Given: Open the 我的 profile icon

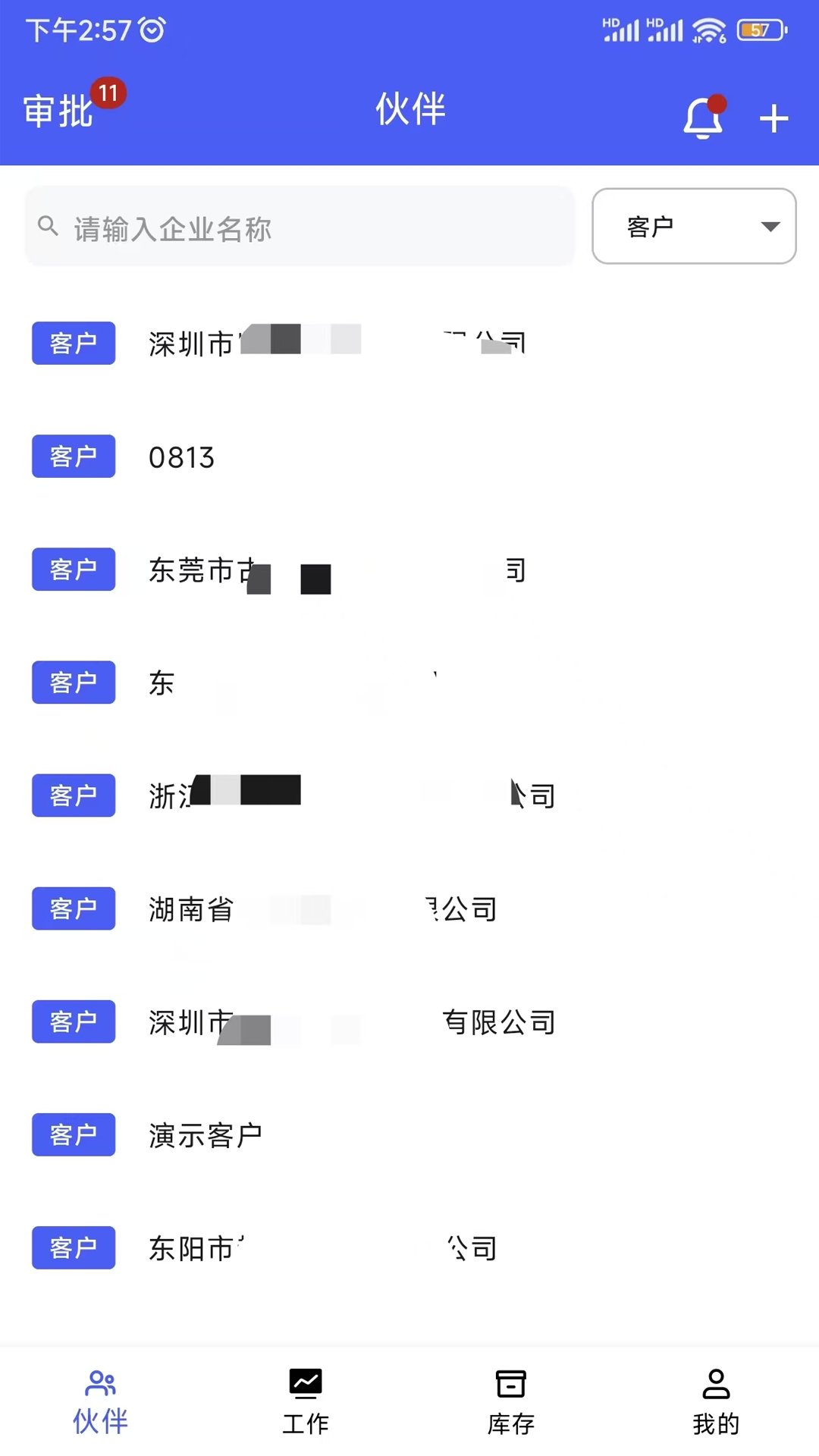Looking at the screenshot, I should pyautogui.click(x=716, y=1399).
